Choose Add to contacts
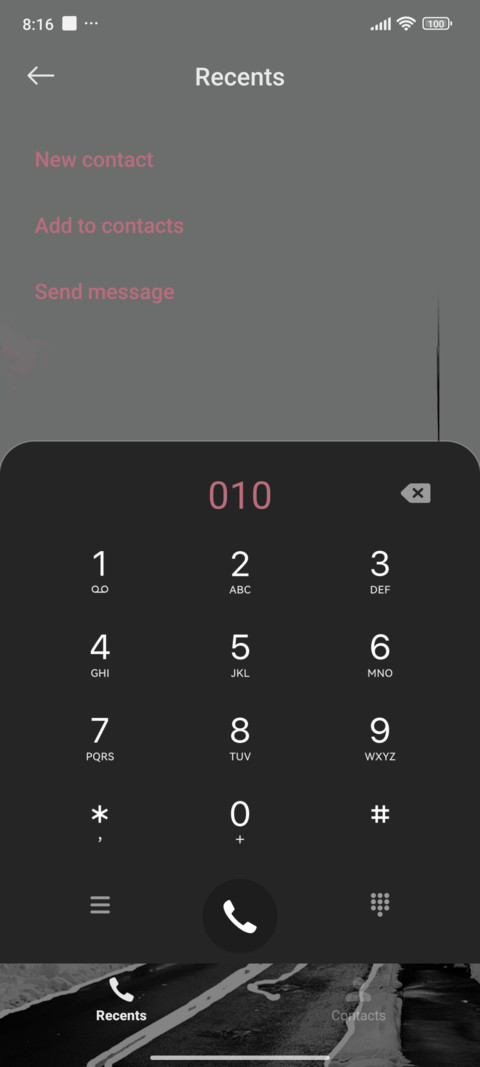Viewport: 480px width, 1067px height. pyautogui.click(x=109, y=225)
